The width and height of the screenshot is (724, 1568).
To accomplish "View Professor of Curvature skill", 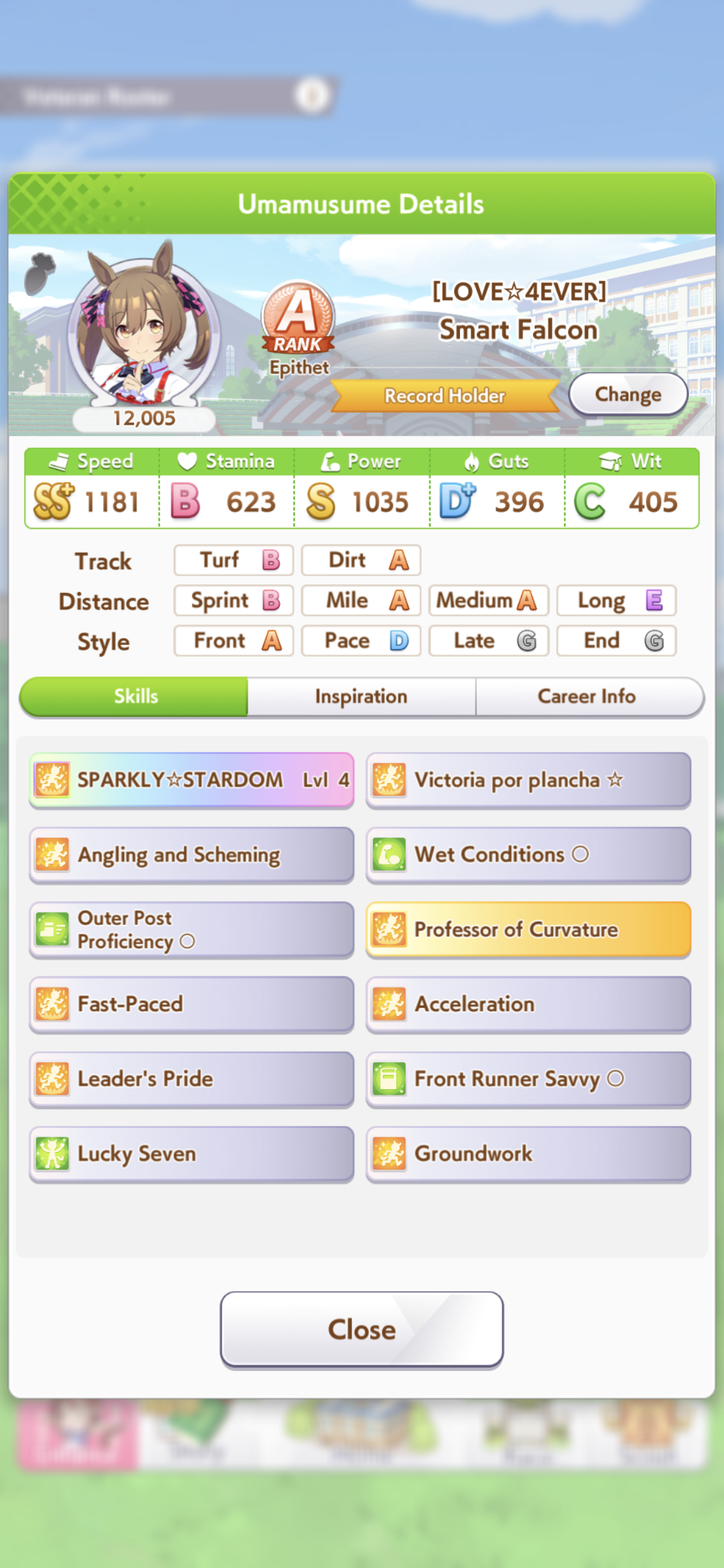I will click(528, 929).
